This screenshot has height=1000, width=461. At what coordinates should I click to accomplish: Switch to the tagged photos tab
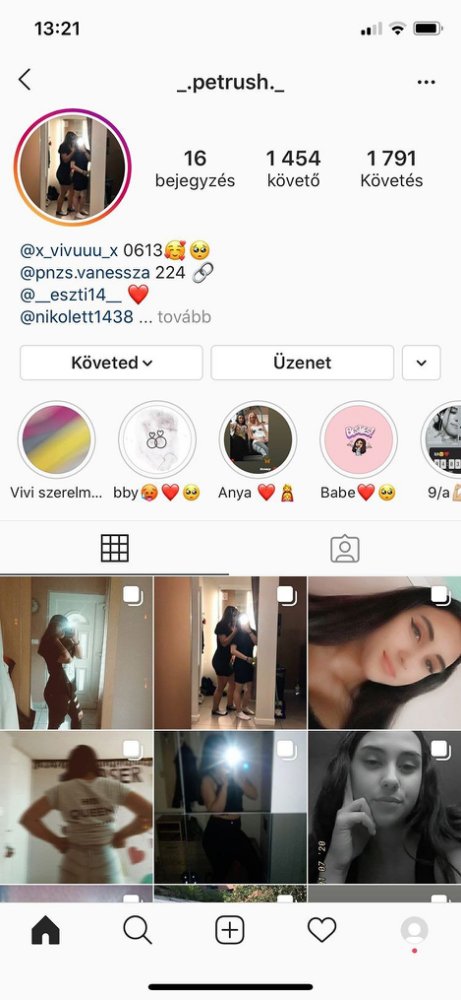point(345,548)
